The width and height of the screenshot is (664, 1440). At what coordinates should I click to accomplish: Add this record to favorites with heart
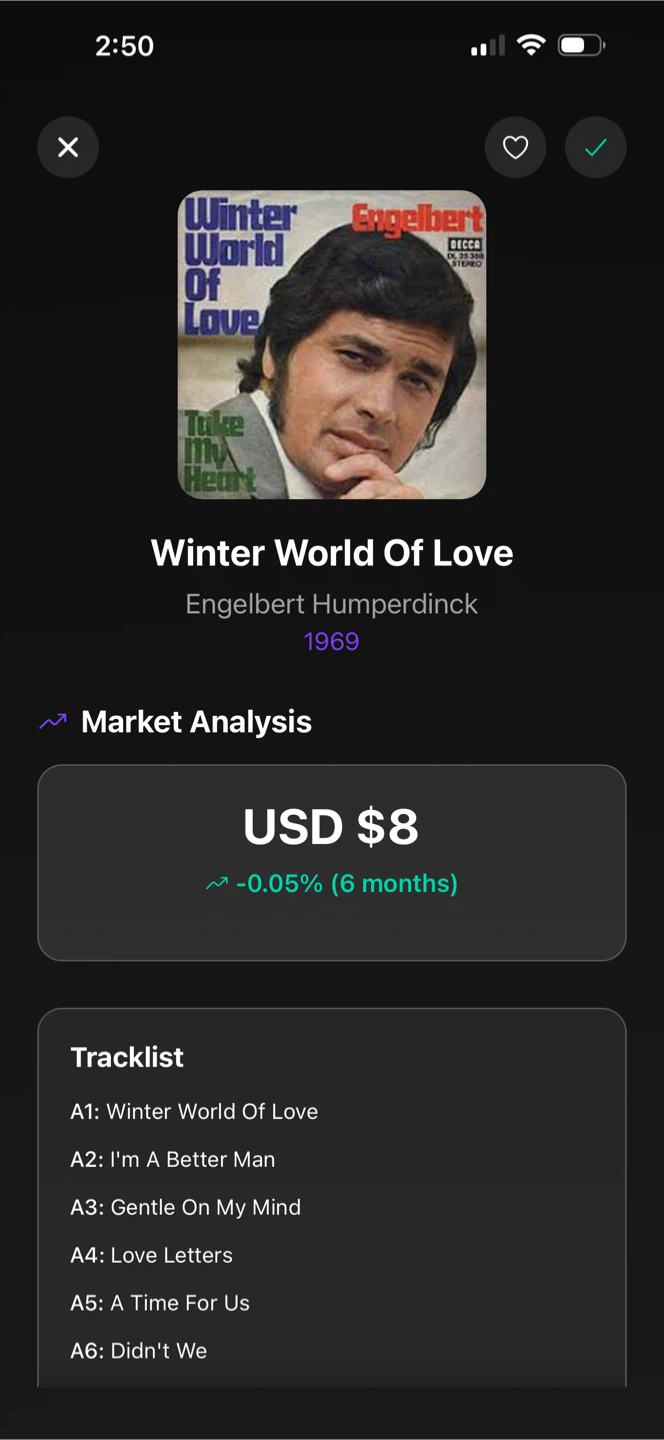coord(515,148)
